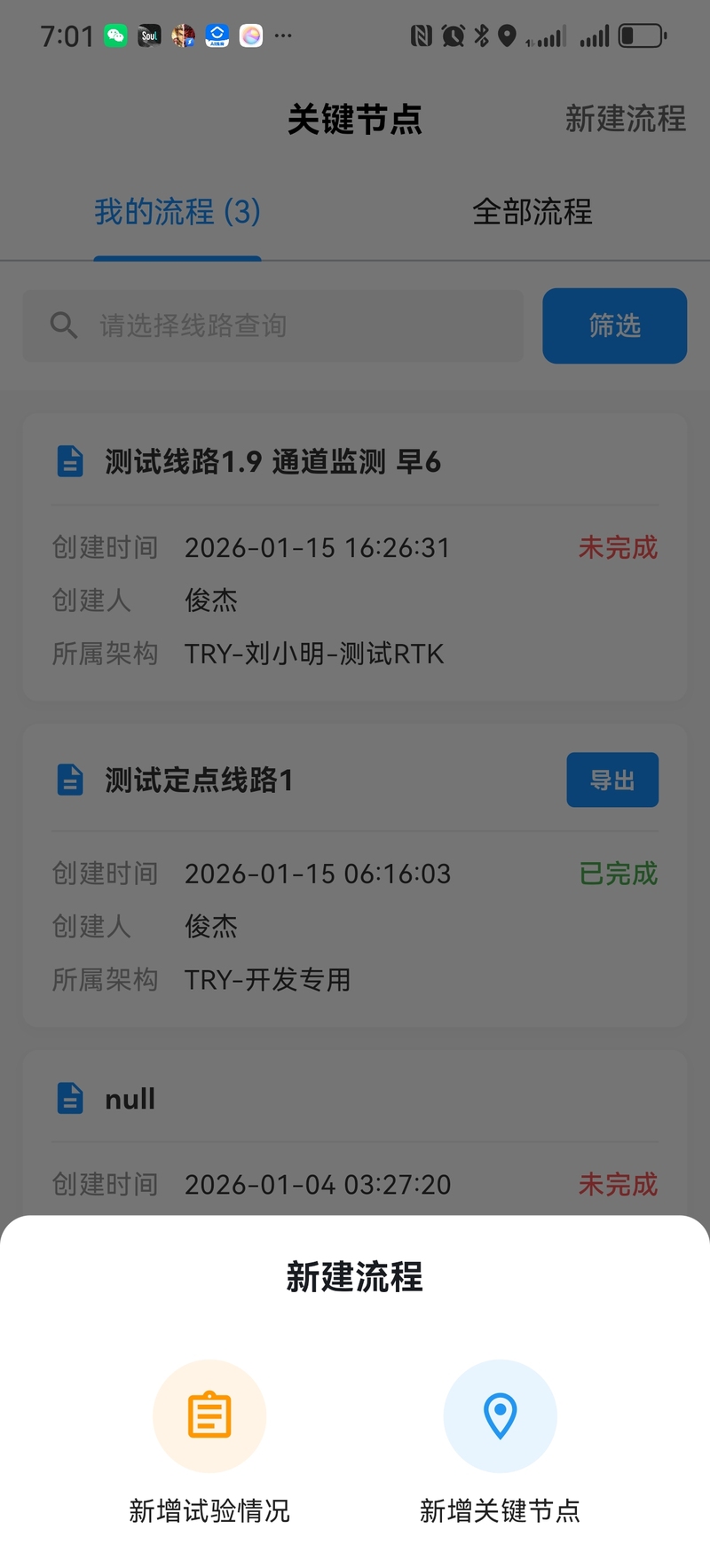Export 测试定点线路1 with 导出
This screenshot has width=710, height=1568.
coord(612,780)
